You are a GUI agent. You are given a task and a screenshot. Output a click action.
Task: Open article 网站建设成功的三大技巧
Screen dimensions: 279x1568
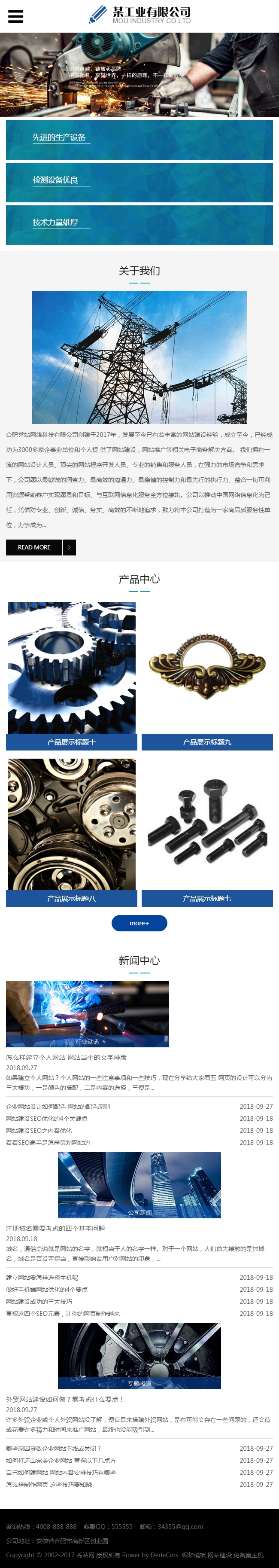[39, 1301]
